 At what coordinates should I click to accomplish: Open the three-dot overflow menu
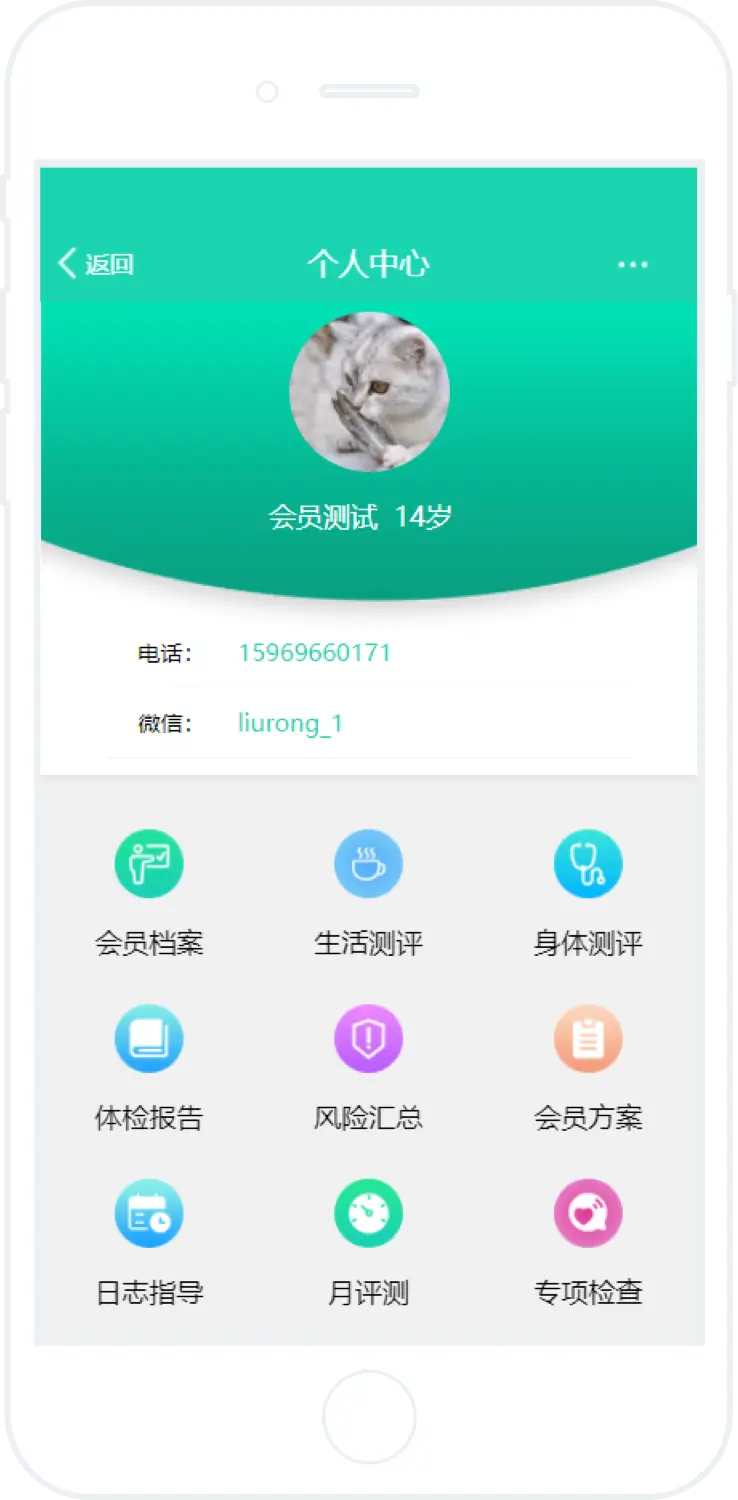(x=632, y=265)
